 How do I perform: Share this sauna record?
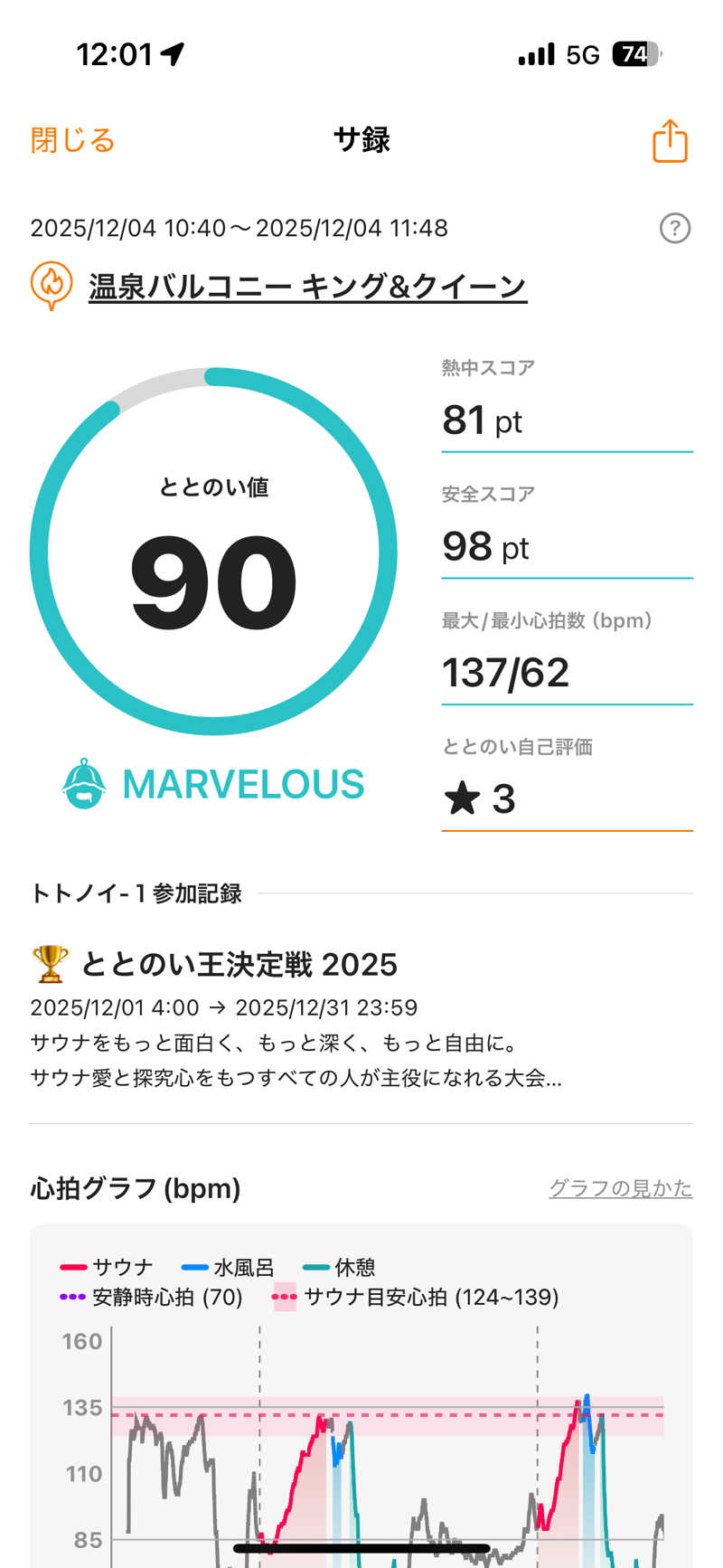(670, 141)
